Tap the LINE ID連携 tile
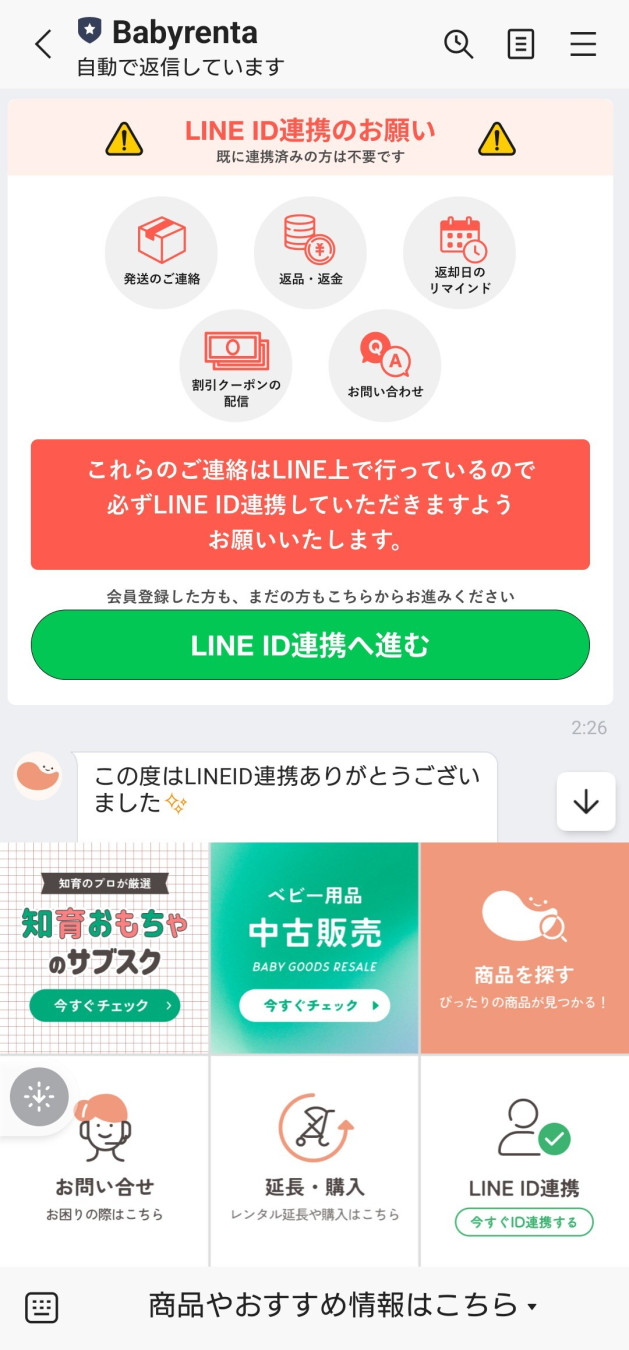Image resolution: width=629 pixels, height=1350 pixels. (525, 1161)
